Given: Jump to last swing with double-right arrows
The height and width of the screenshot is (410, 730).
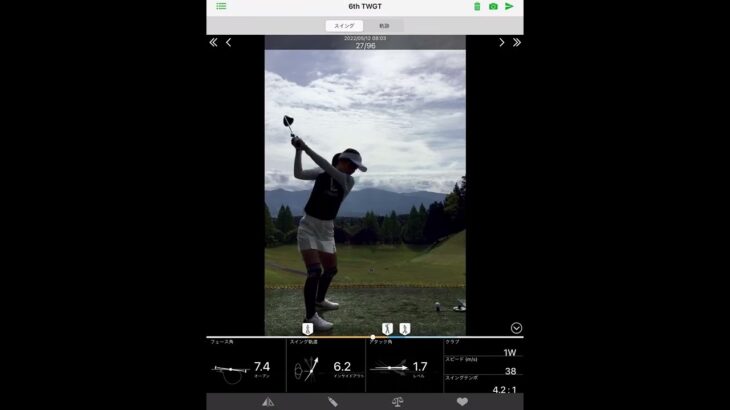Looking at the screenshot, I should click(517, 43).
